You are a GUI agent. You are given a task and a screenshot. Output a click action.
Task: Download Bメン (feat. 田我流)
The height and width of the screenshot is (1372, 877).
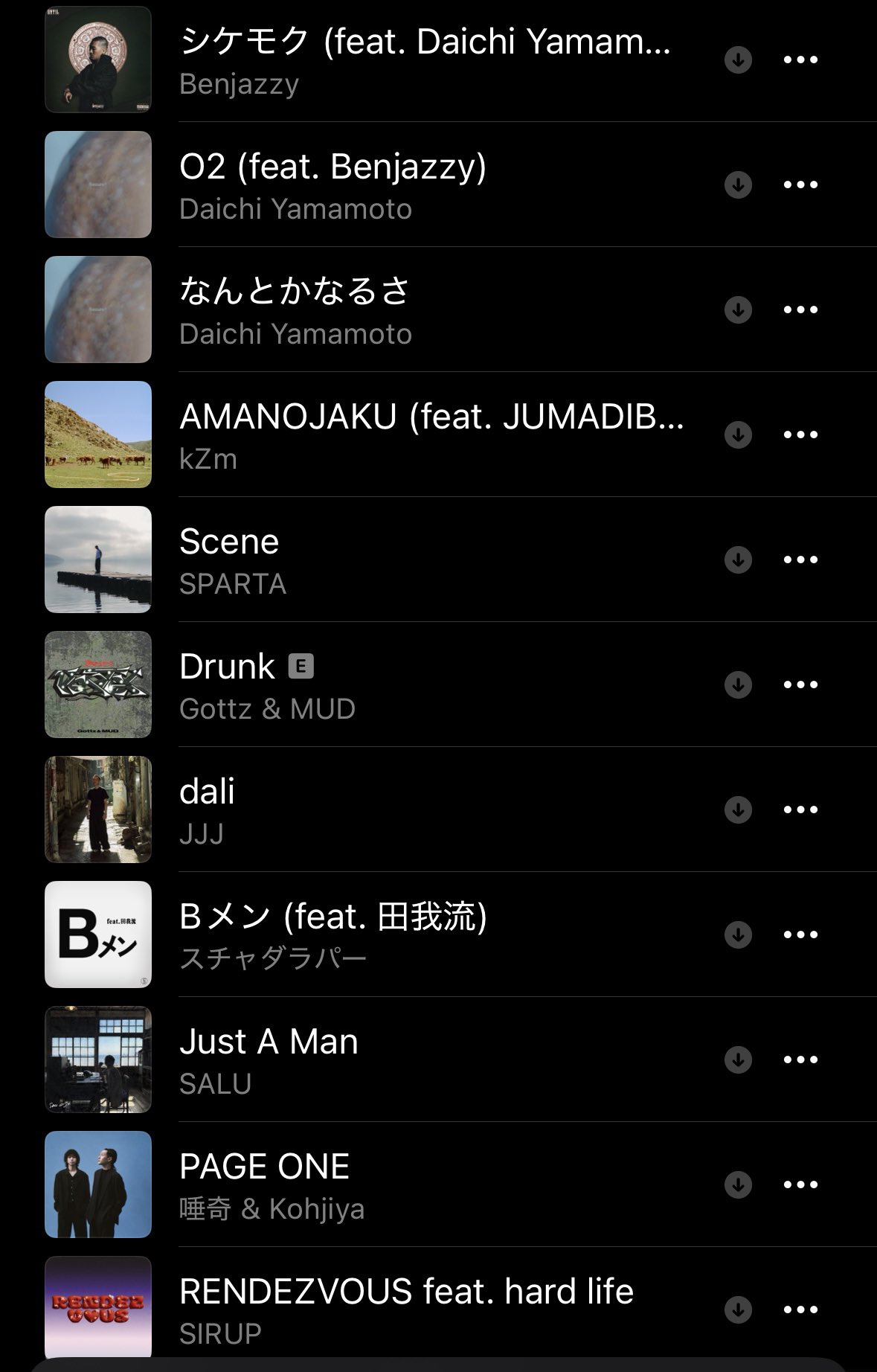click(738, 935)
